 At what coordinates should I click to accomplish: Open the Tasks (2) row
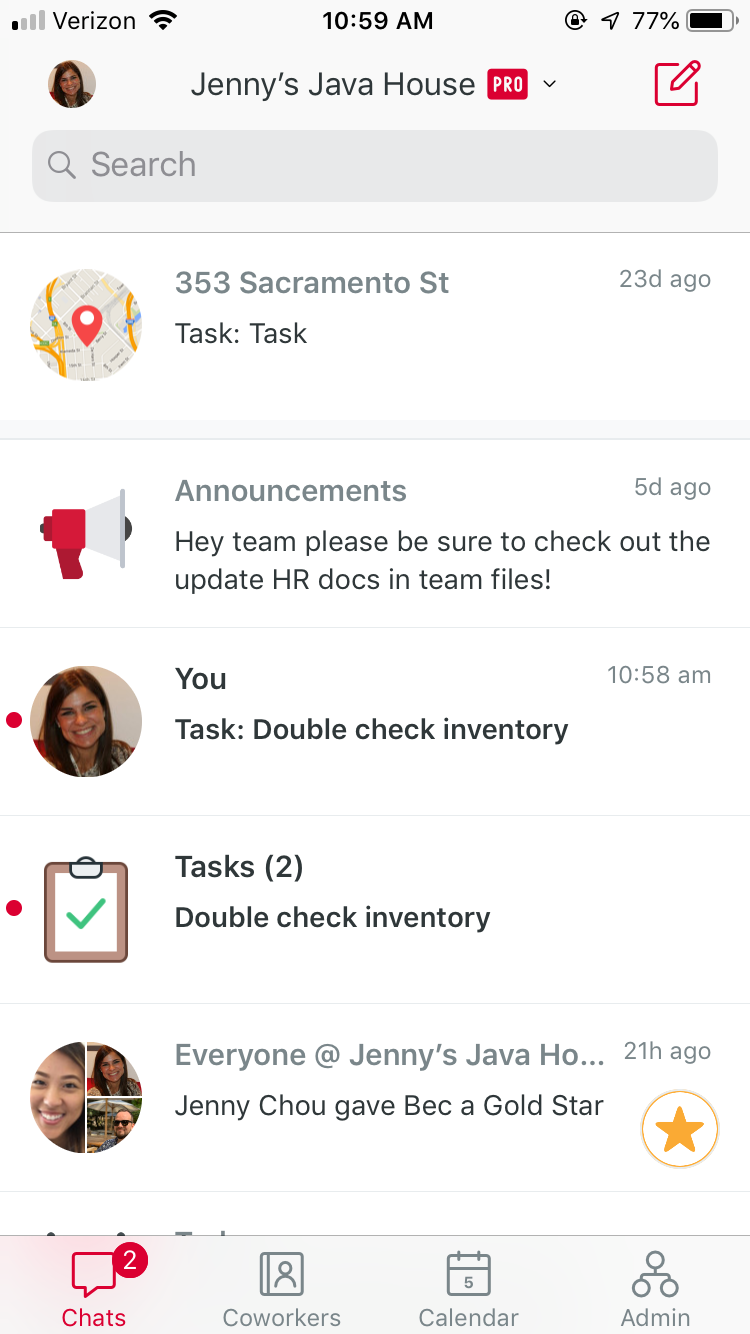tap(375, 910)
